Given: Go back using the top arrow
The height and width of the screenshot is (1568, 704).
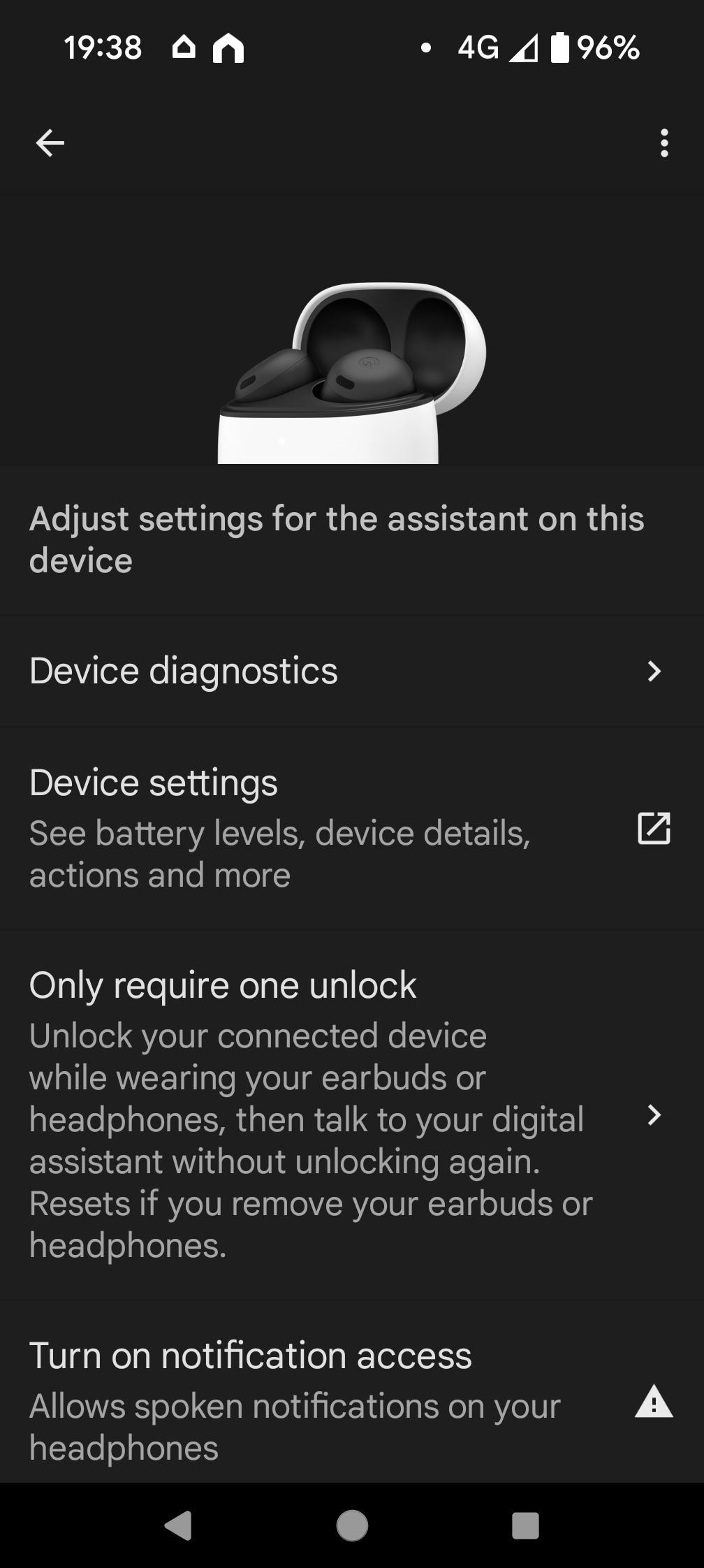Looking at the screenshot, I should tap(50, 143).
